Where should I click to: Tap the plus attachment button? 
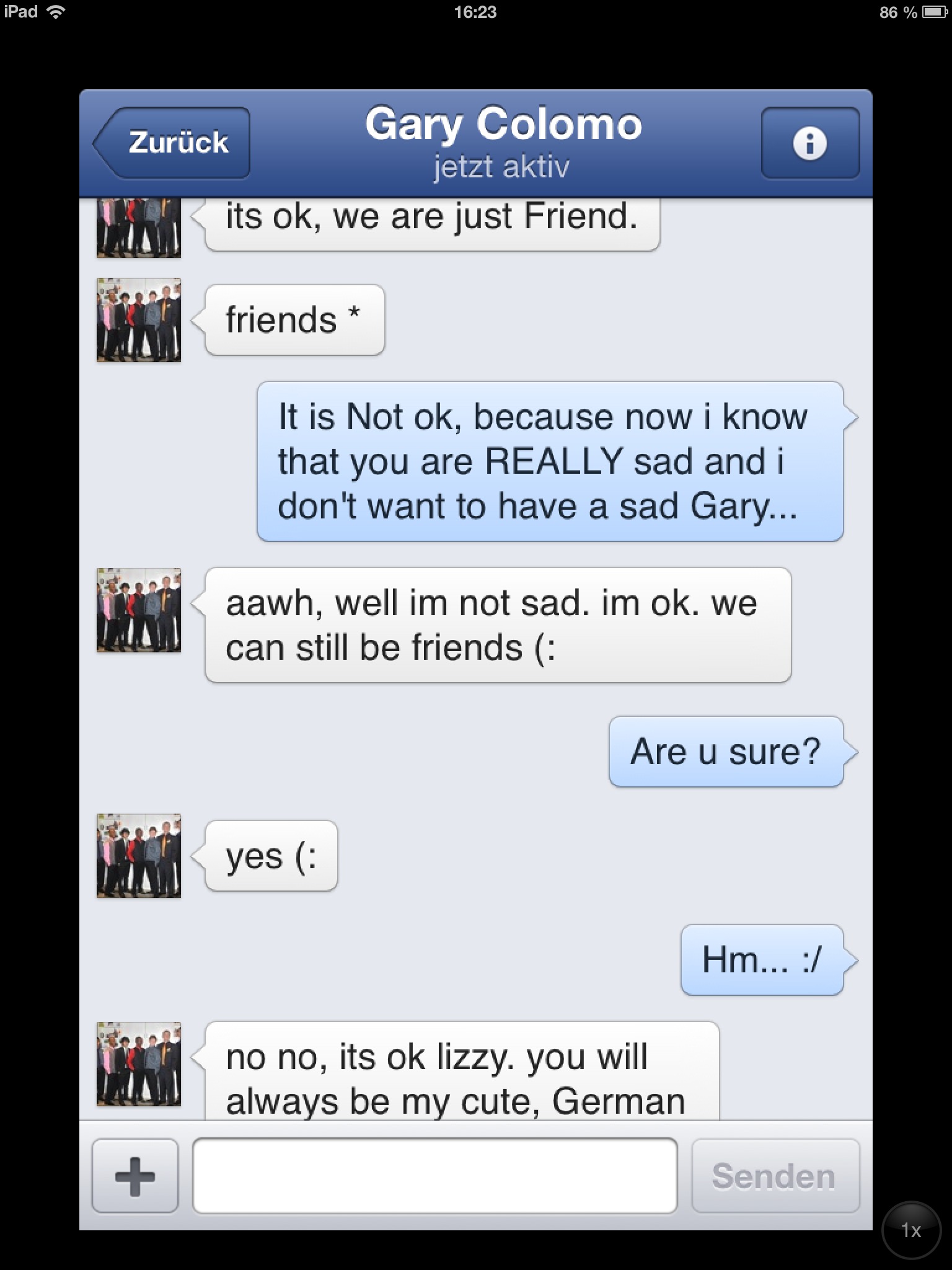[135, 1175]
